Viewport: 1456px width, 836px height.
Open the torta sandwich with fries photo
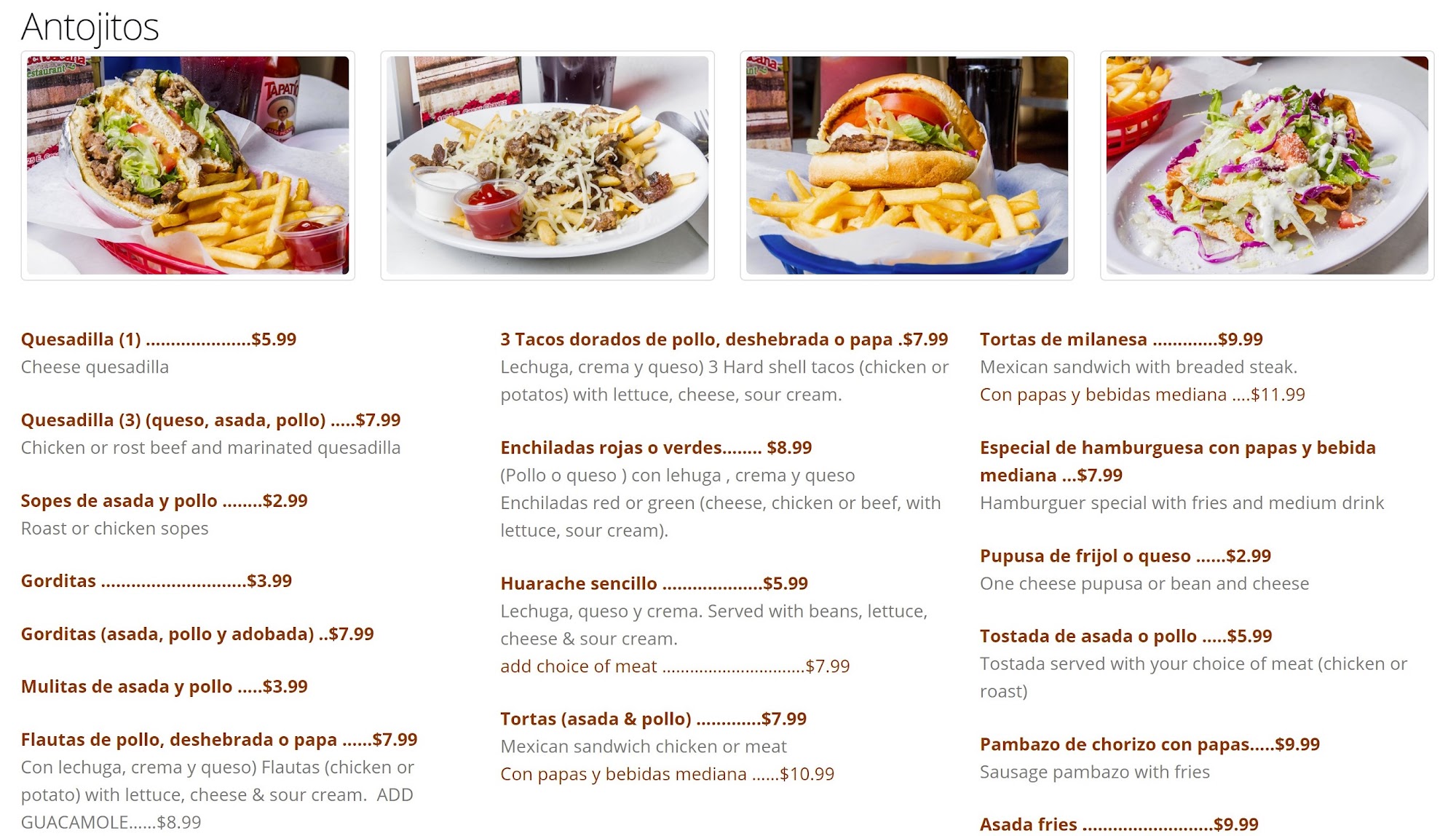coord(188,165)
